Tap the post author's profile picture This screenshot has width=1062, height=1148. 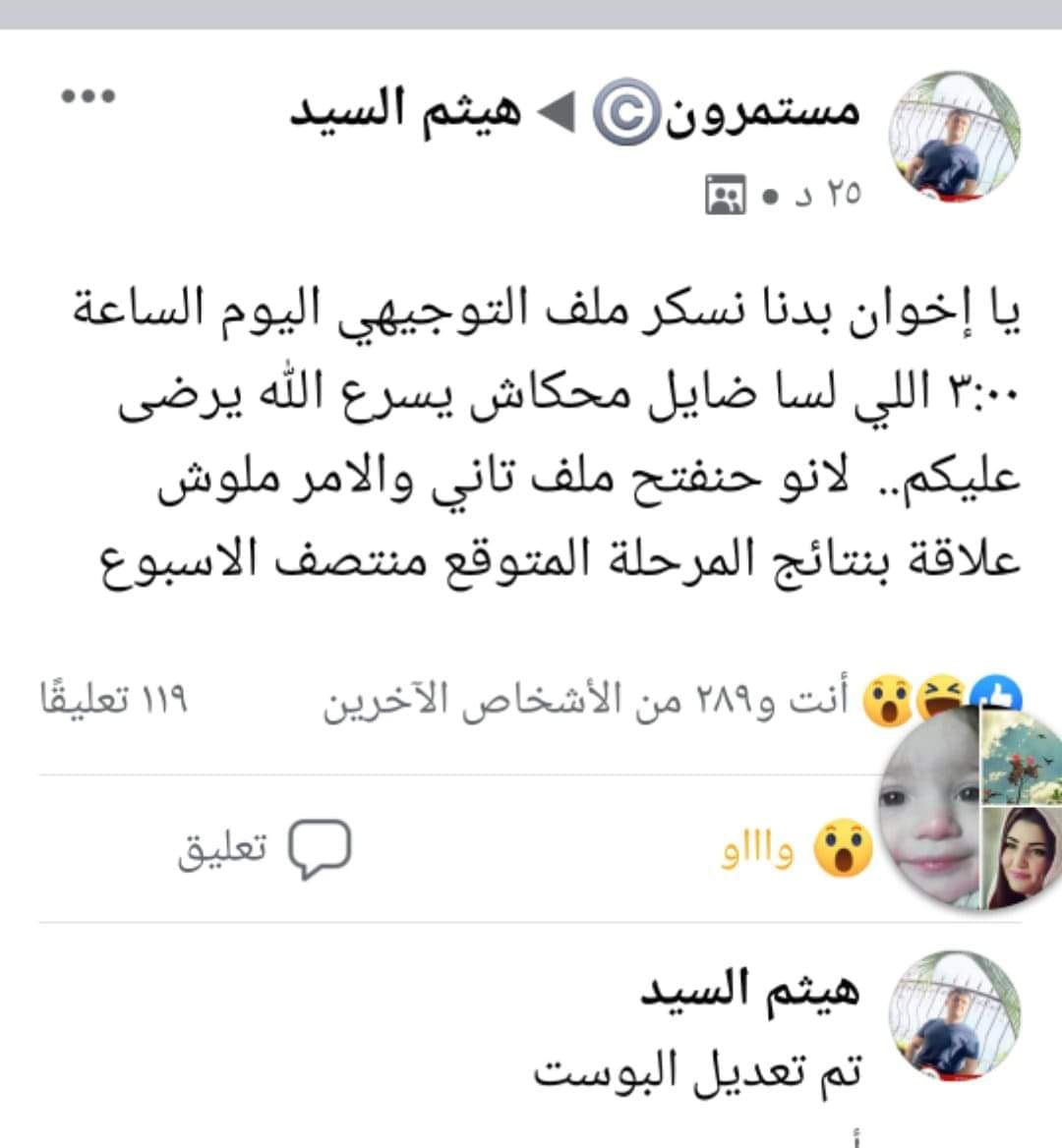point(955,136)
